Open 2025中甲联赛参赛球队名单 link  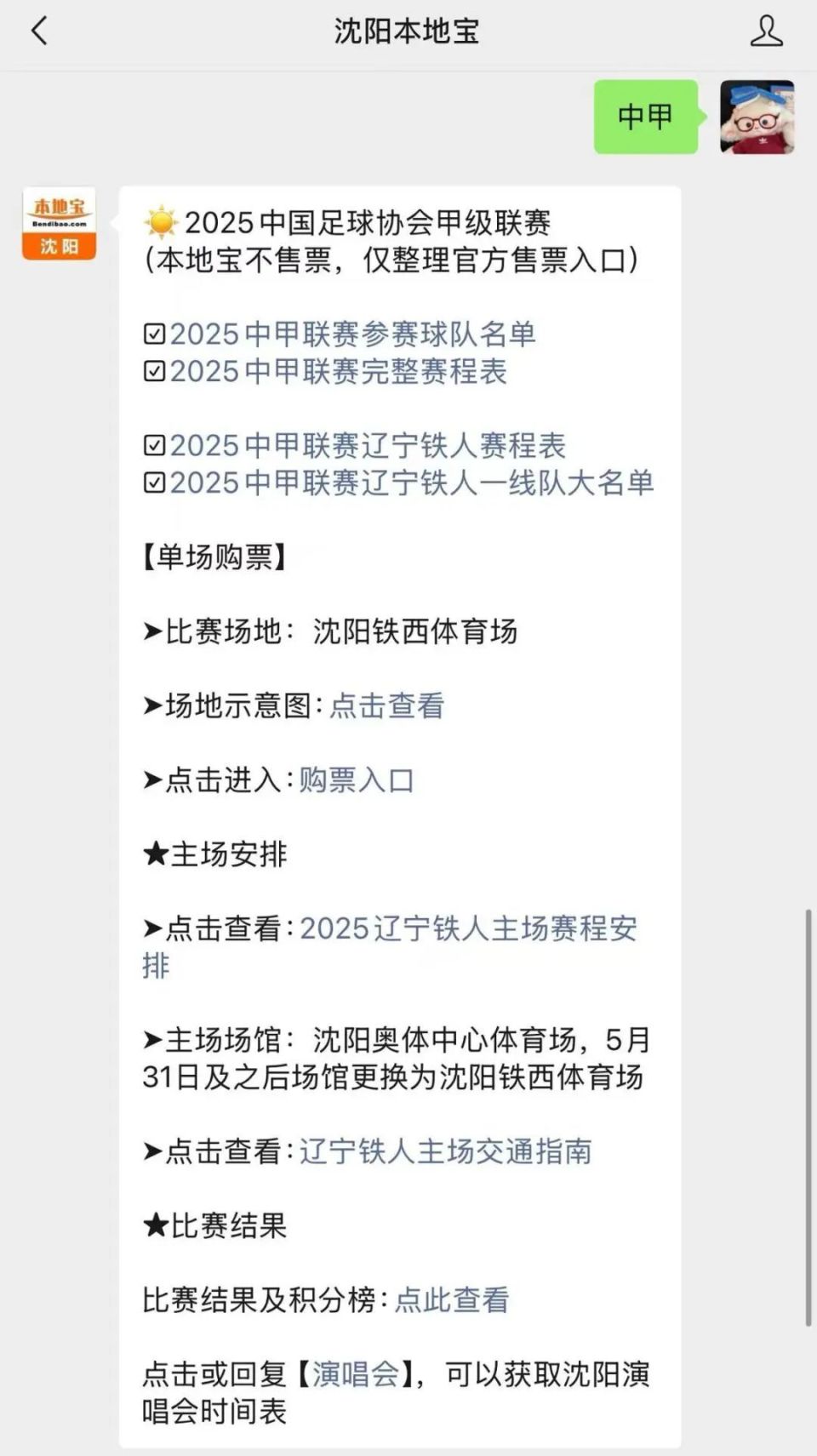[x=352, y=334]
